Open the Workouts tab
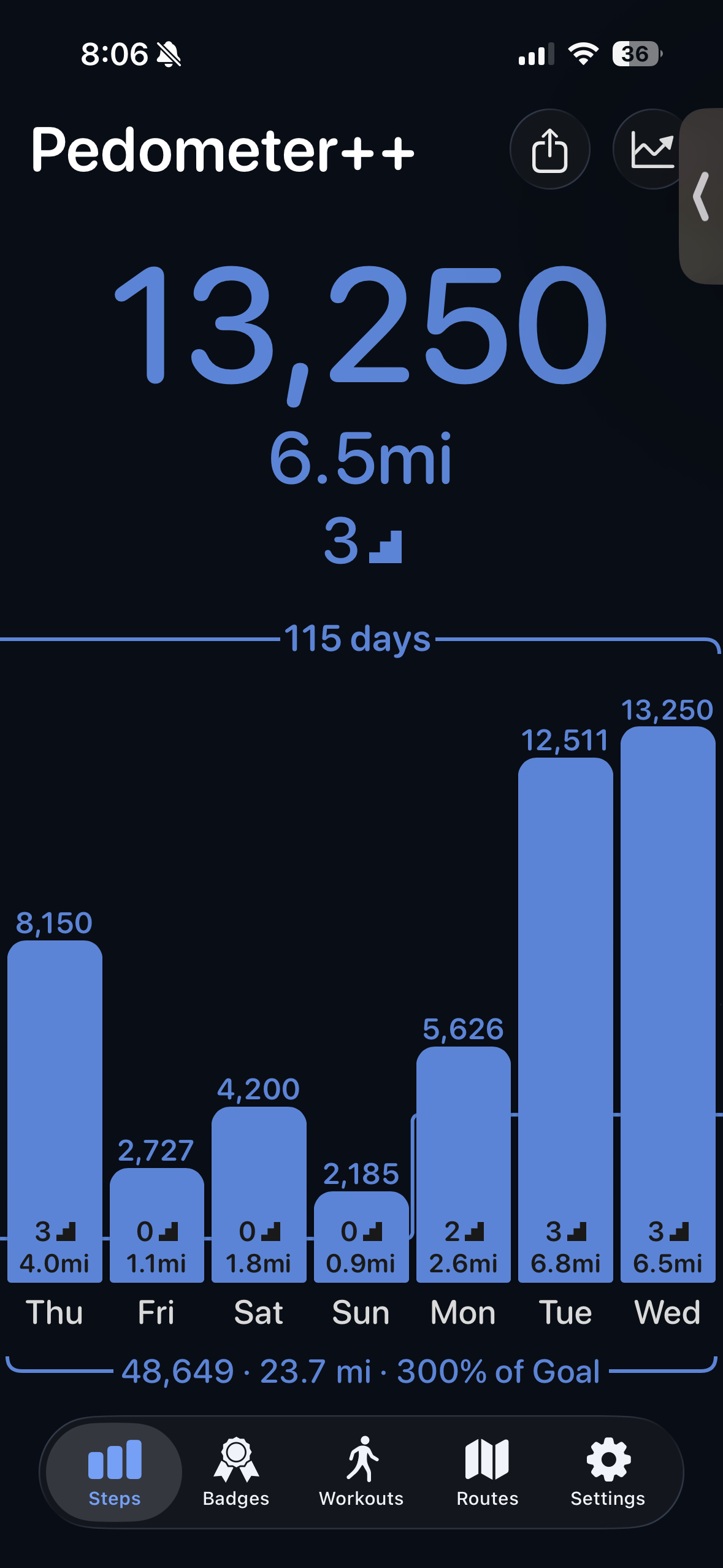The height and width of the screenshot is (1568, 723). pyautogui.click(x=361, y=1472)
